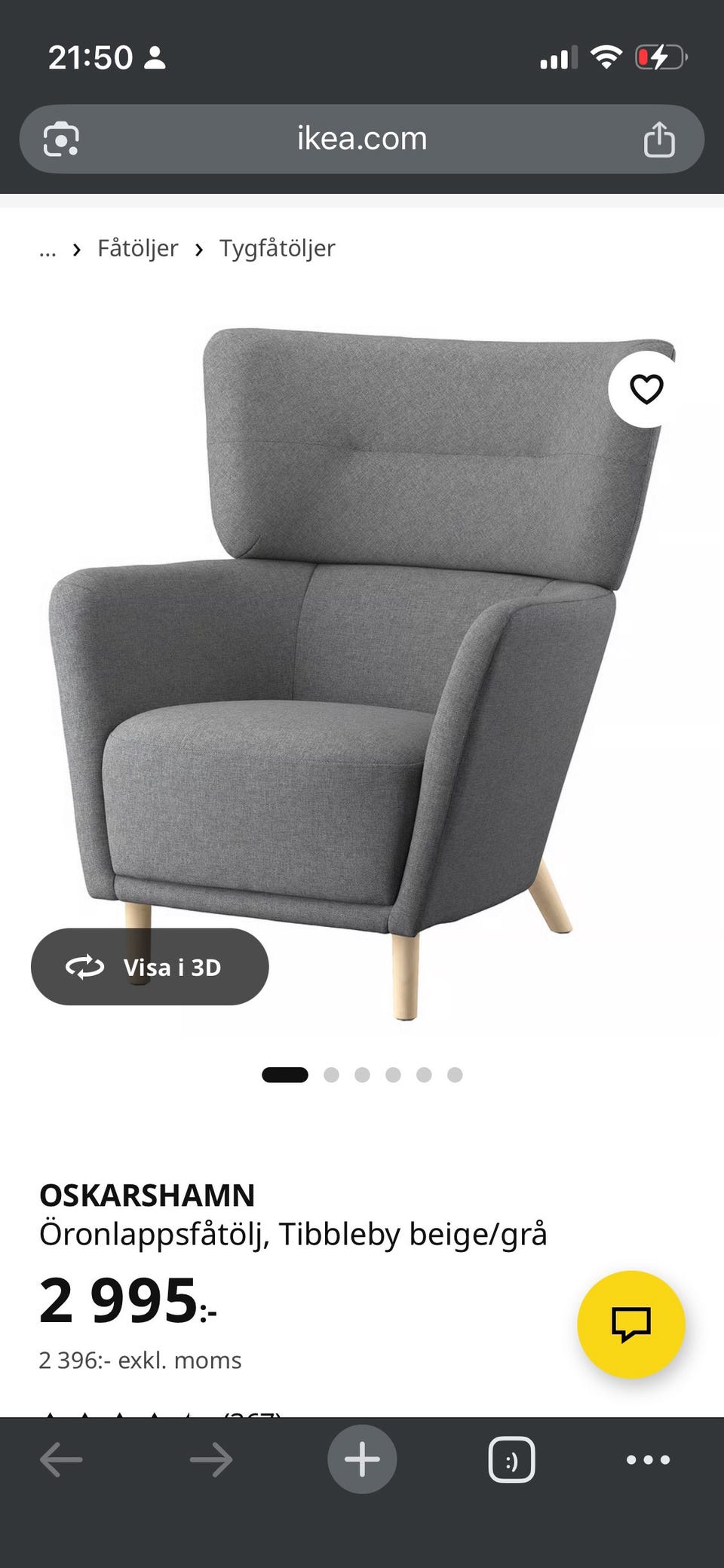Open the Fåtöljer breadcrumb link
This screenshot has width=724, height=1568.
137,248
